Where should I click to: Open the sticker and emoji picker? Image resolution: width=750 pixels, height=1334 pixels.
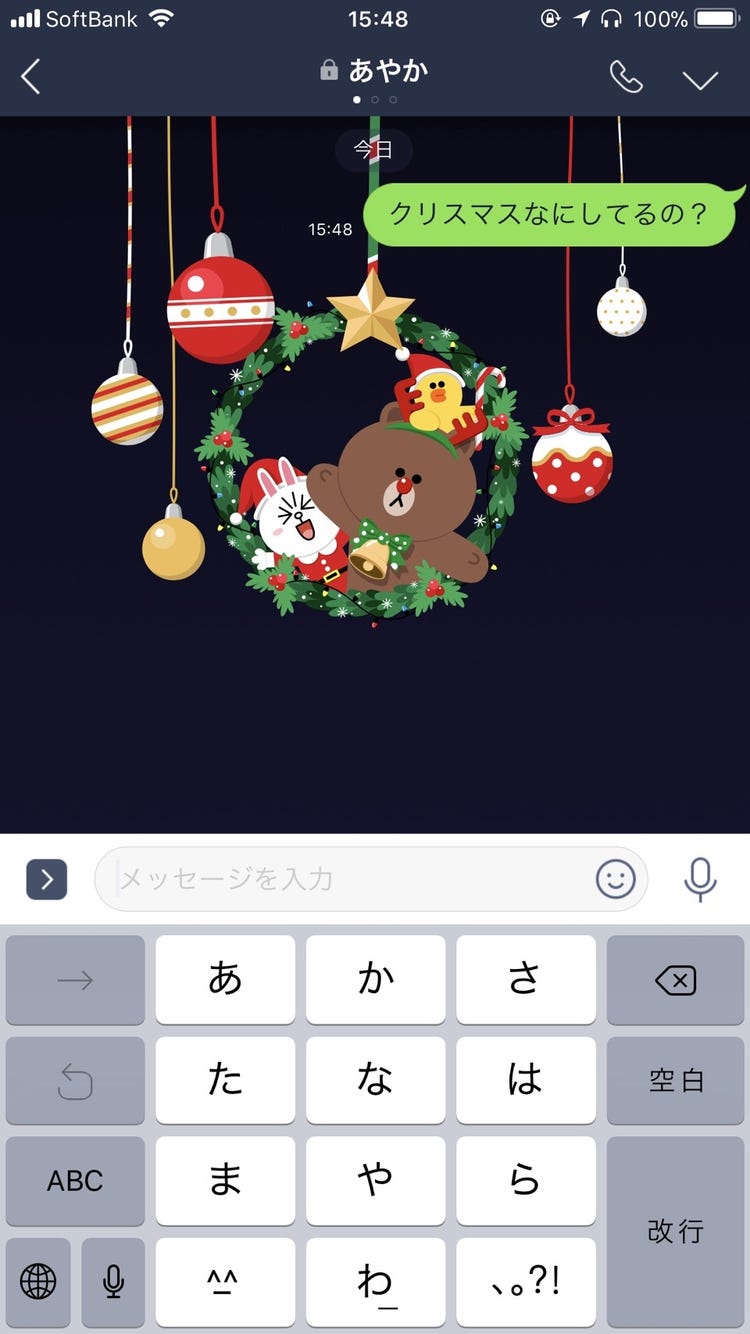coord(616,879)
